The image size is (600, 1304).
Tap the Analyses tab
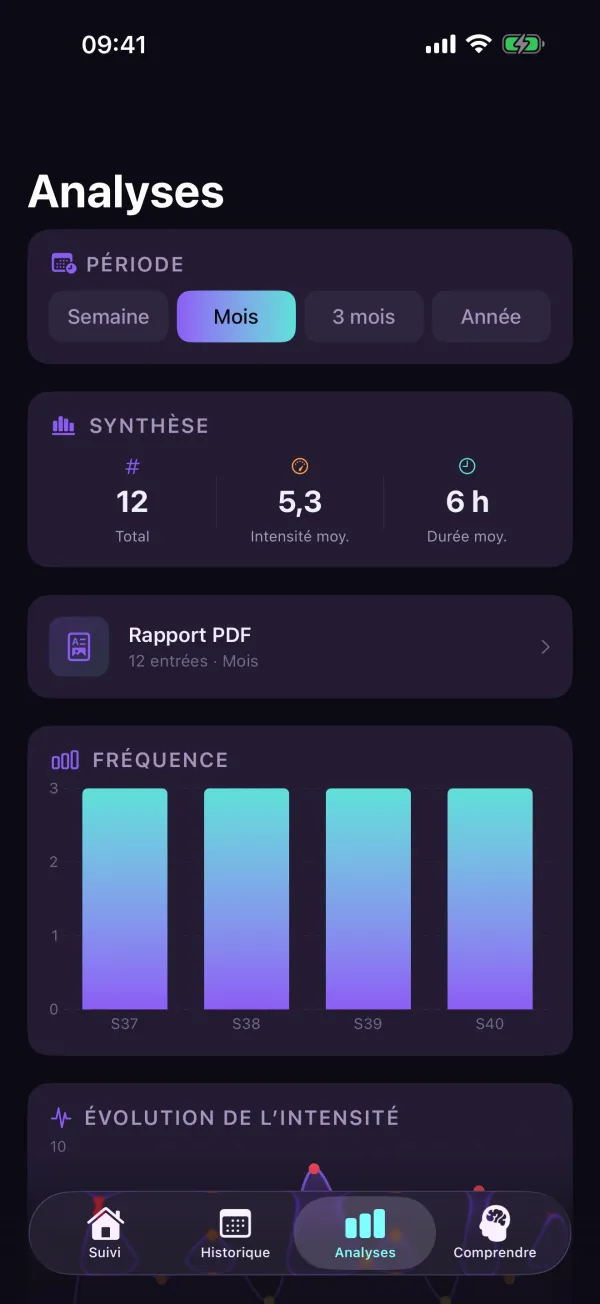click(365, 1233)
